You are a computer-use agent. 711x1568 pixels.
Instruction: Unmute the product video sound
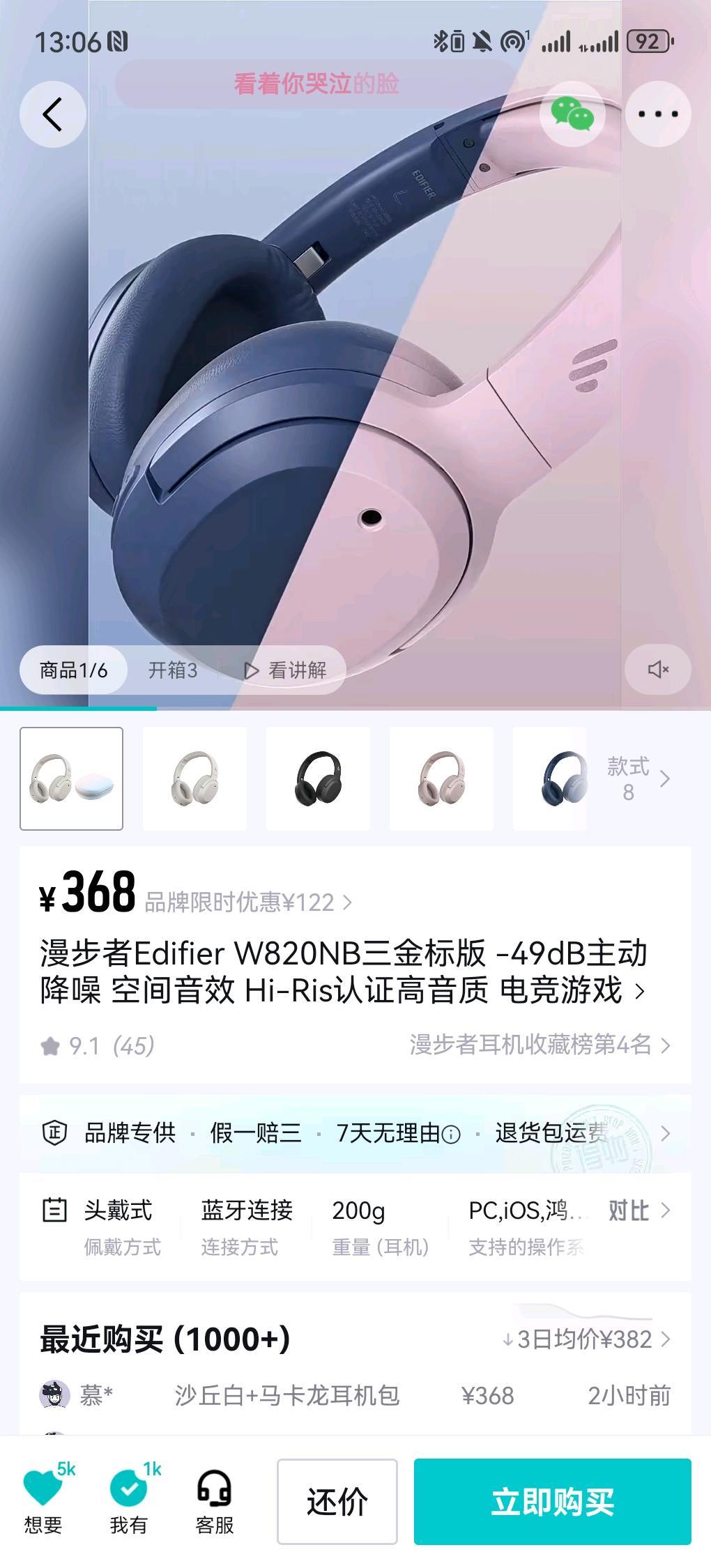click(658, 670)
